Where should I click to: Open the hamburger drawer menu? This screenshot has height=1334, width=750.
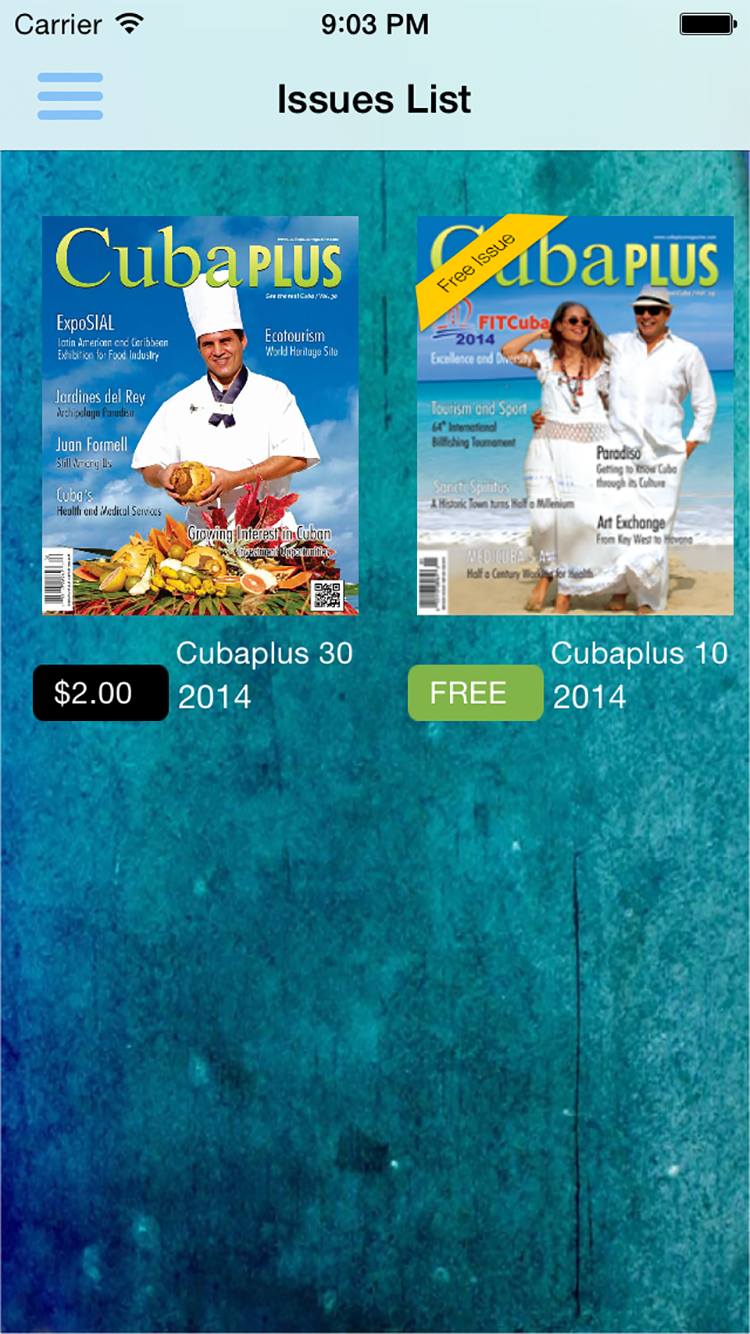pos(70,97)
